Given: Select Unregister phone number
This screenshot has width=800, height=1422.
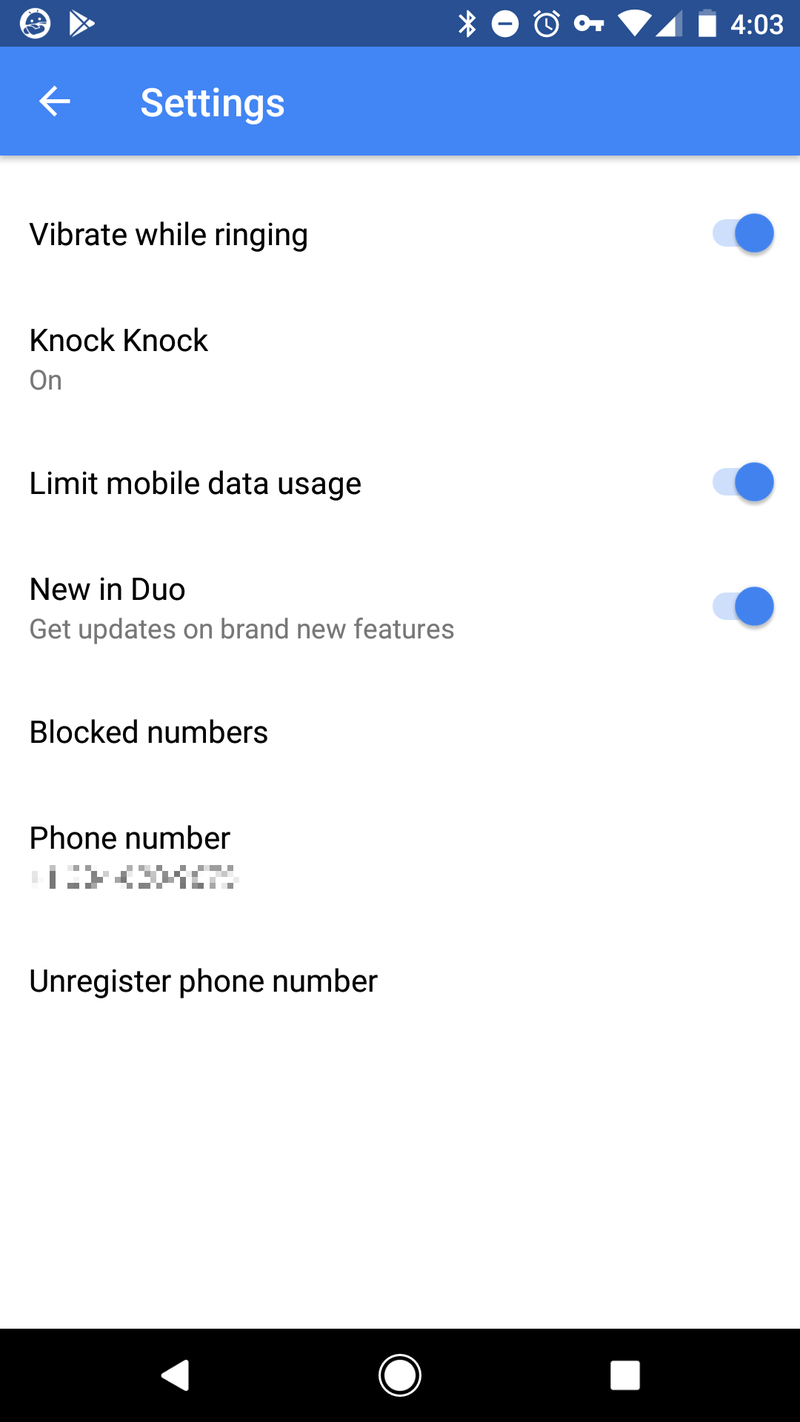Looking at the screenshot, I should coord(400,981).
